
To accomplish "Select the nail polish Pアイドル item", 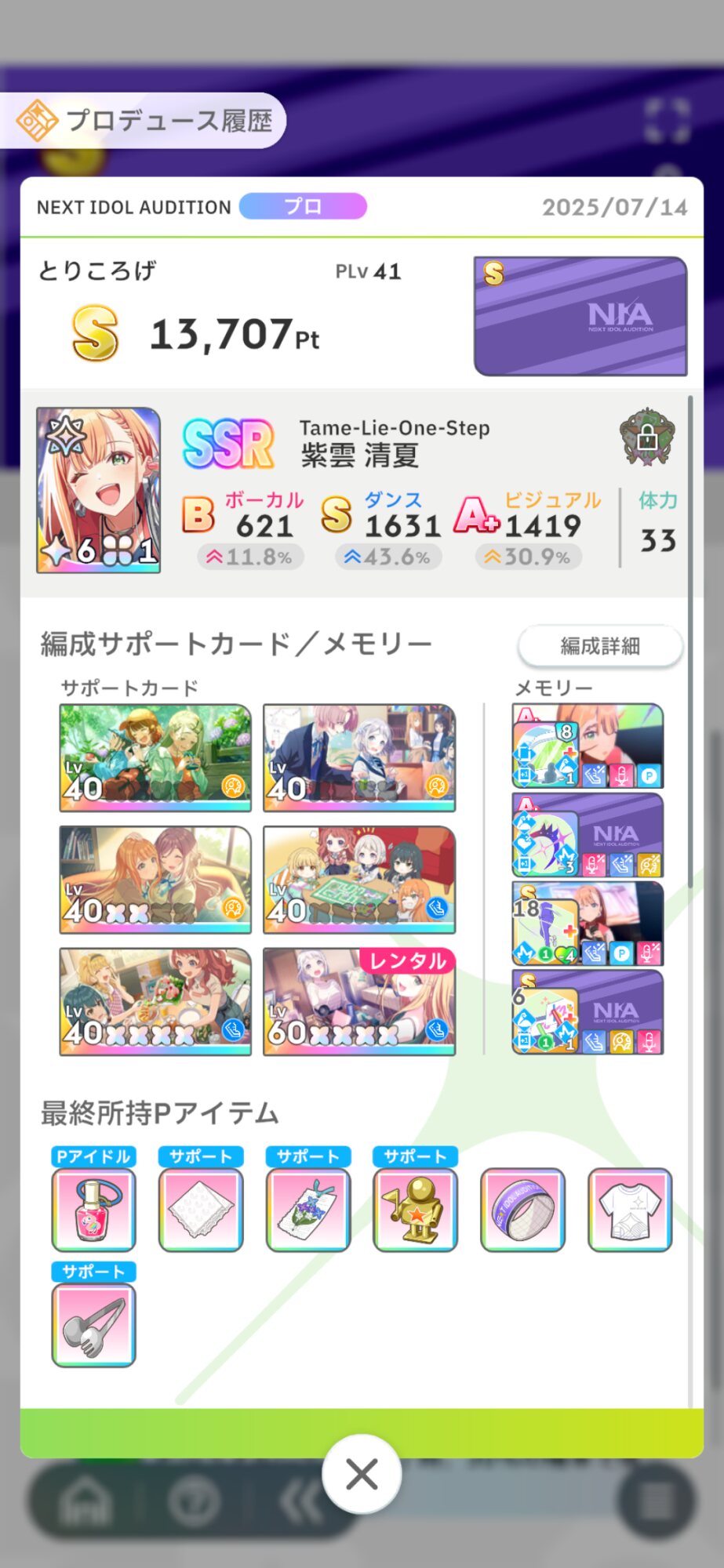I will (93, 1209).
